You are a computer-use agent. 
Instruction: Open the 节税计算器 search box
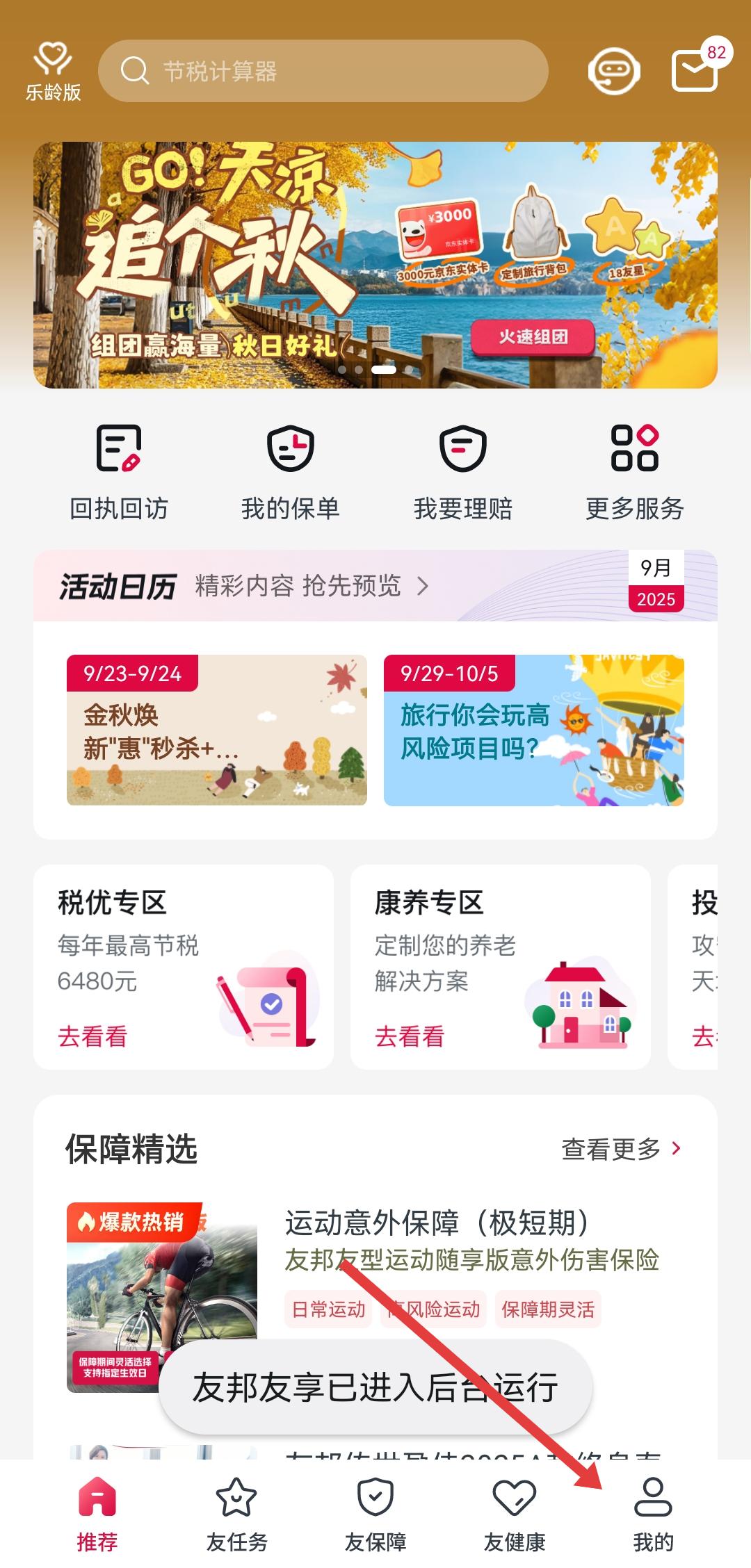pyautogui.click(x=323, y=71)
